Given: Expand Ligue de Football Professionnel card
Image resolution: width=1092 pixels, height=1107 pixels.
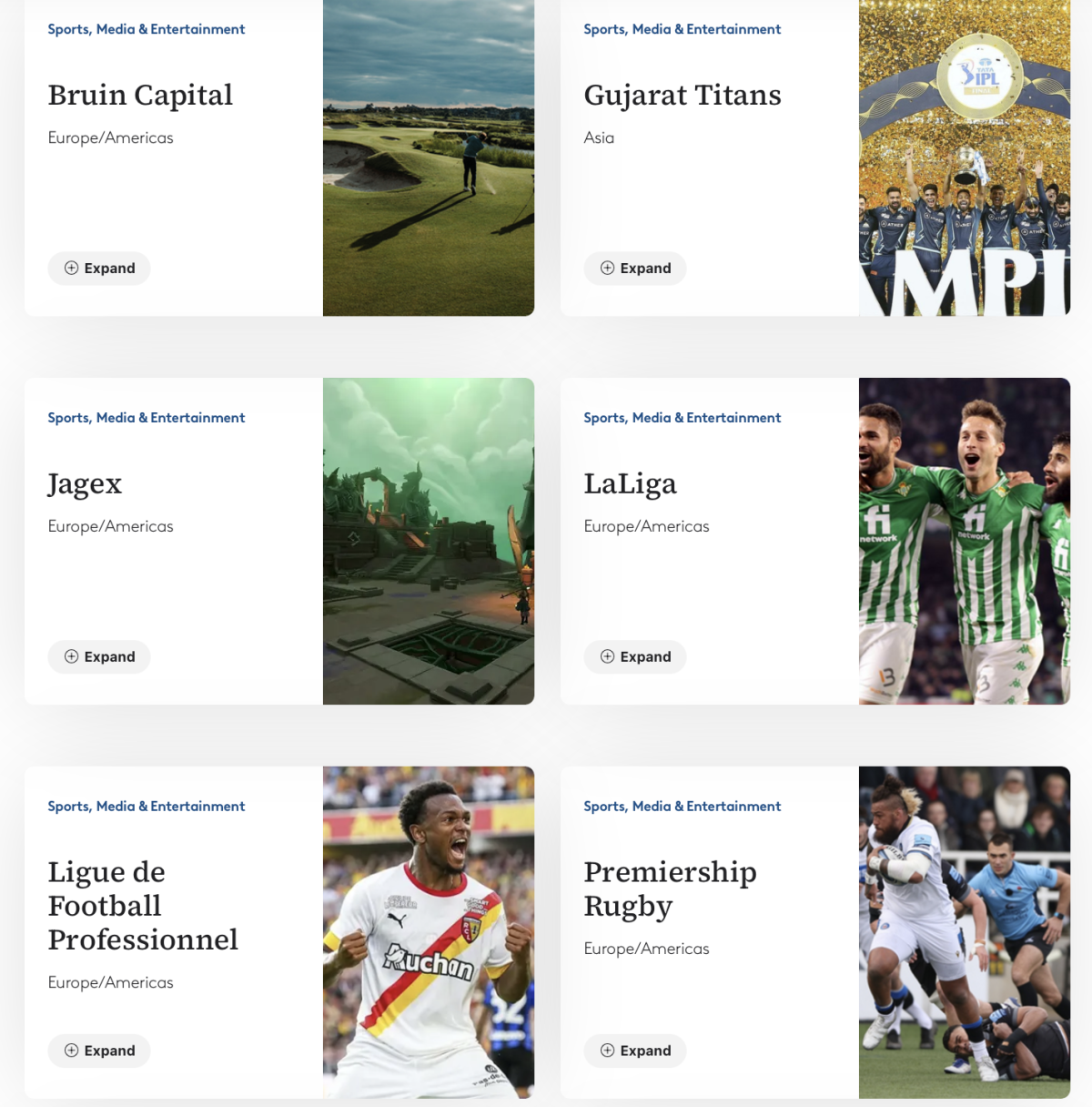Looking at the screenshot, I should (x=99, y=1051).
